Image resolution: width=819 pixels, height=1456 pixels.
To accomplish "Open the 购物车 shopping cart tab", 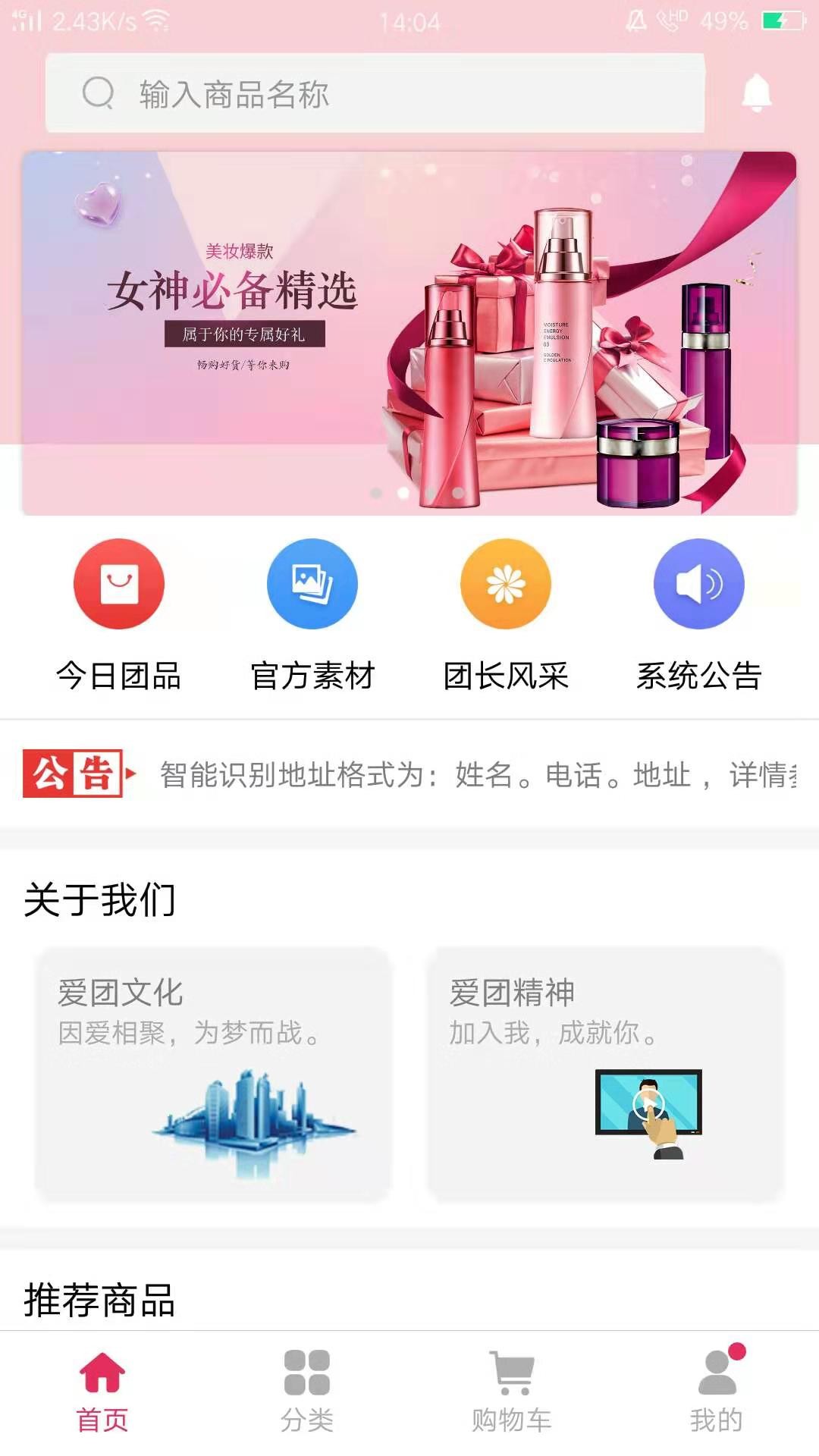I will point(512,1392).
